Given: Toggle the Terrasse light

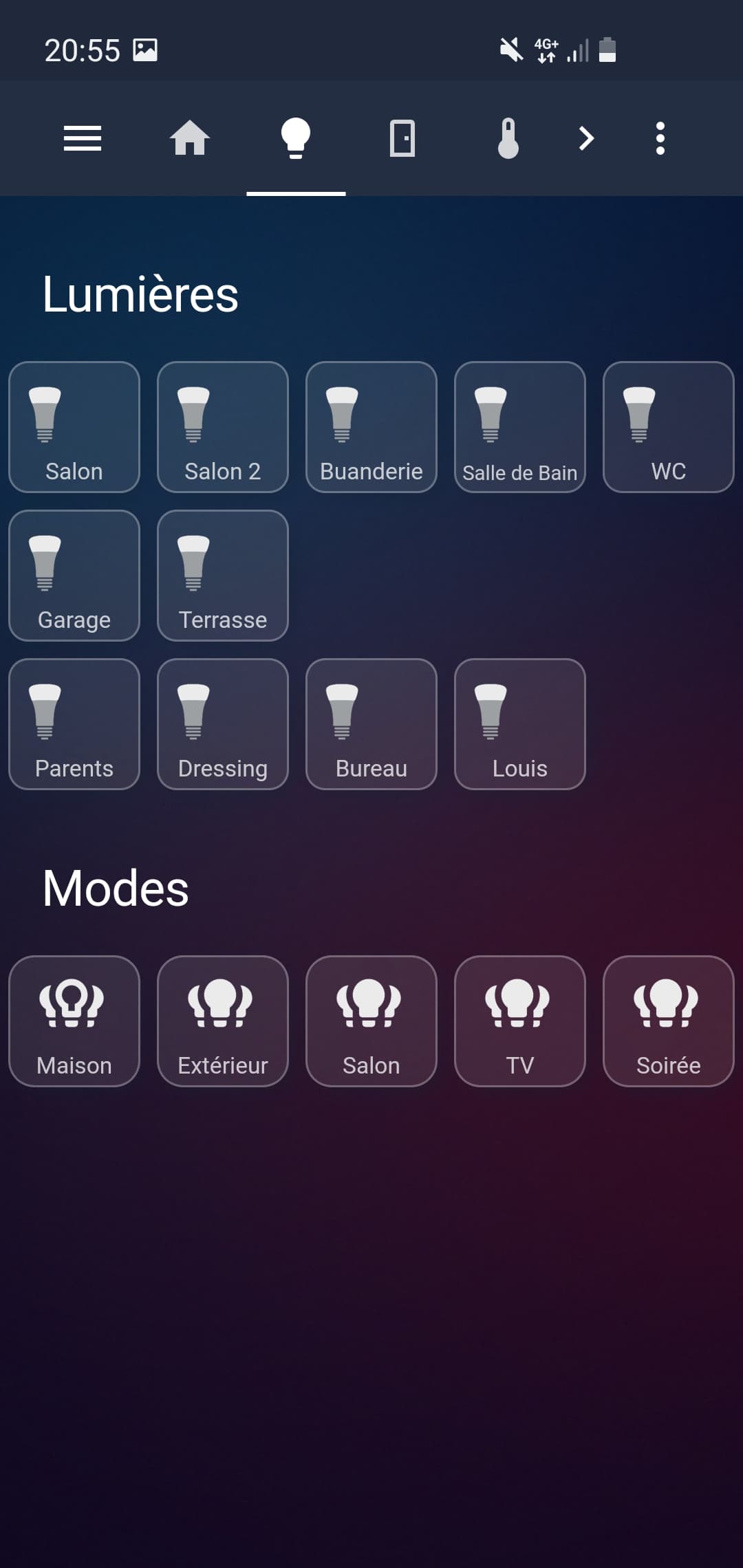Looking at the screenshot, I should 223,576.
